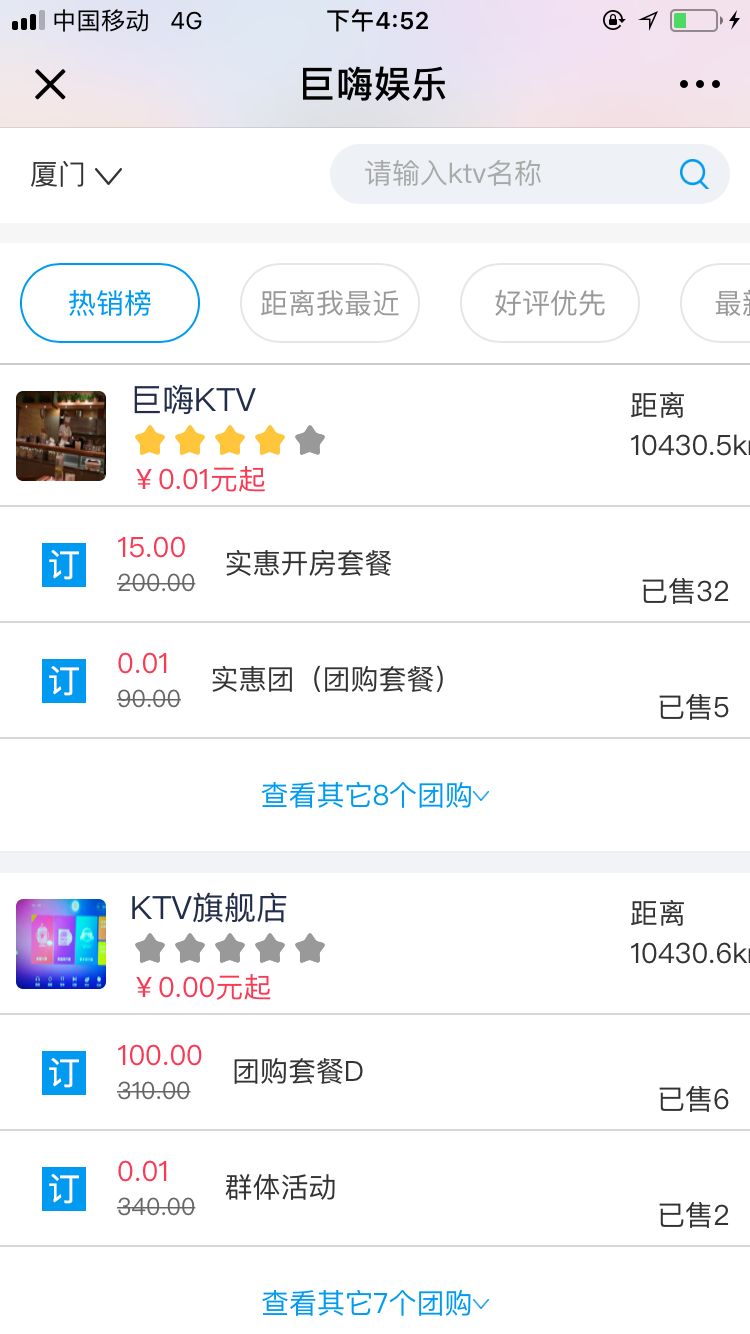This screenshot has height=1334, width=750.
Task: Close the 巨嗨娱乐 page
Action: (50, 85)
